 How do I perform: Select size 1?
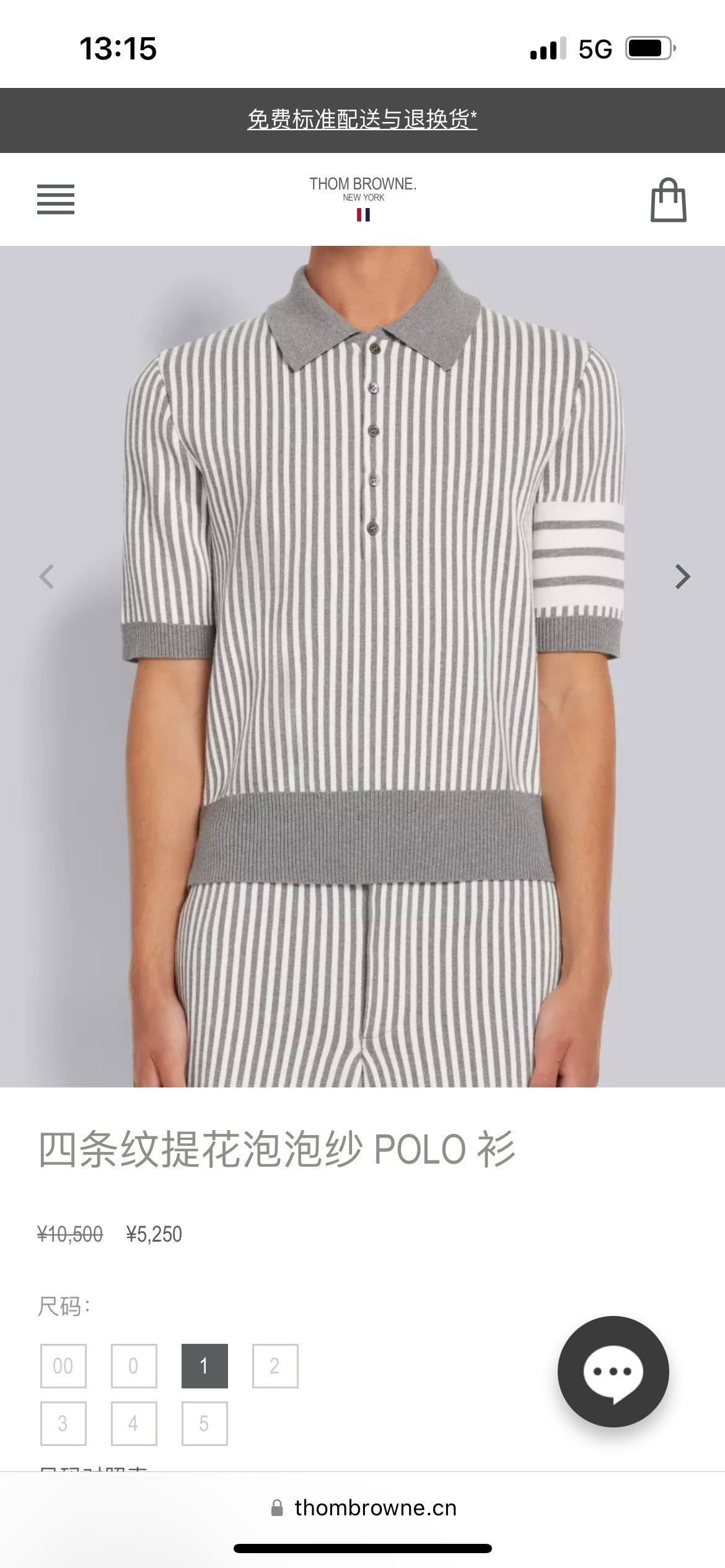point(204,1365)
